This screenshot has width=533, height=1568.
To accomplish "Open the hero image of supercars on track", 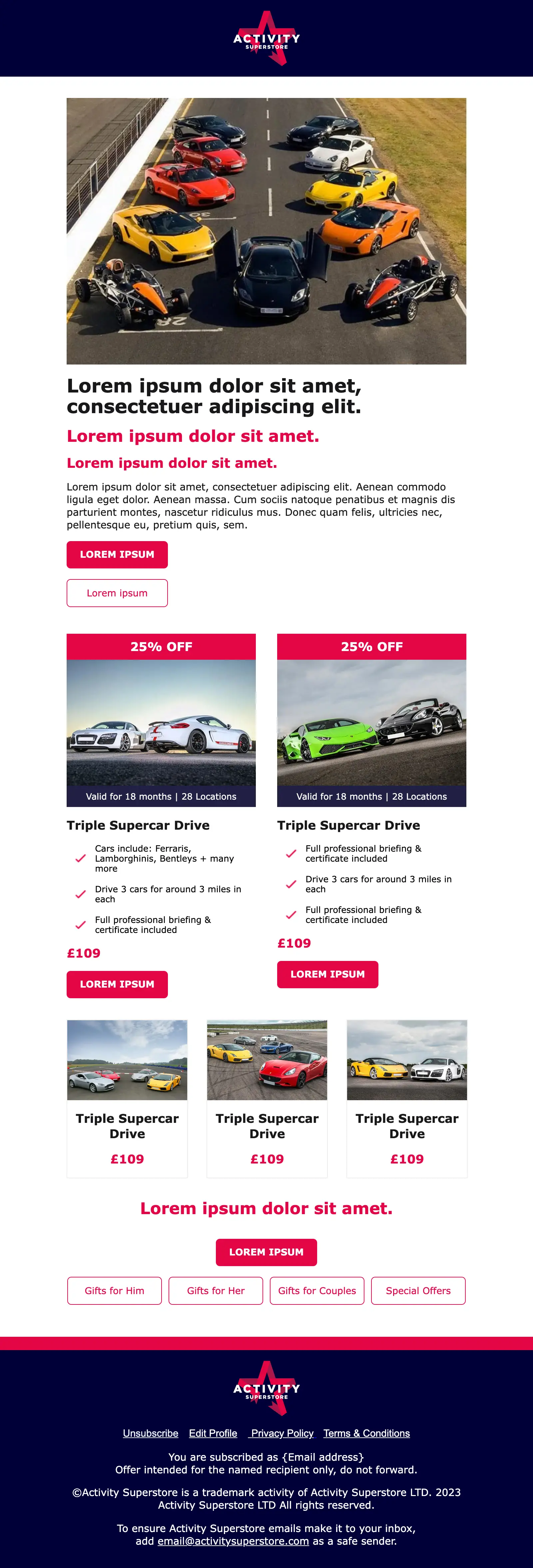I will pos(266,231).
